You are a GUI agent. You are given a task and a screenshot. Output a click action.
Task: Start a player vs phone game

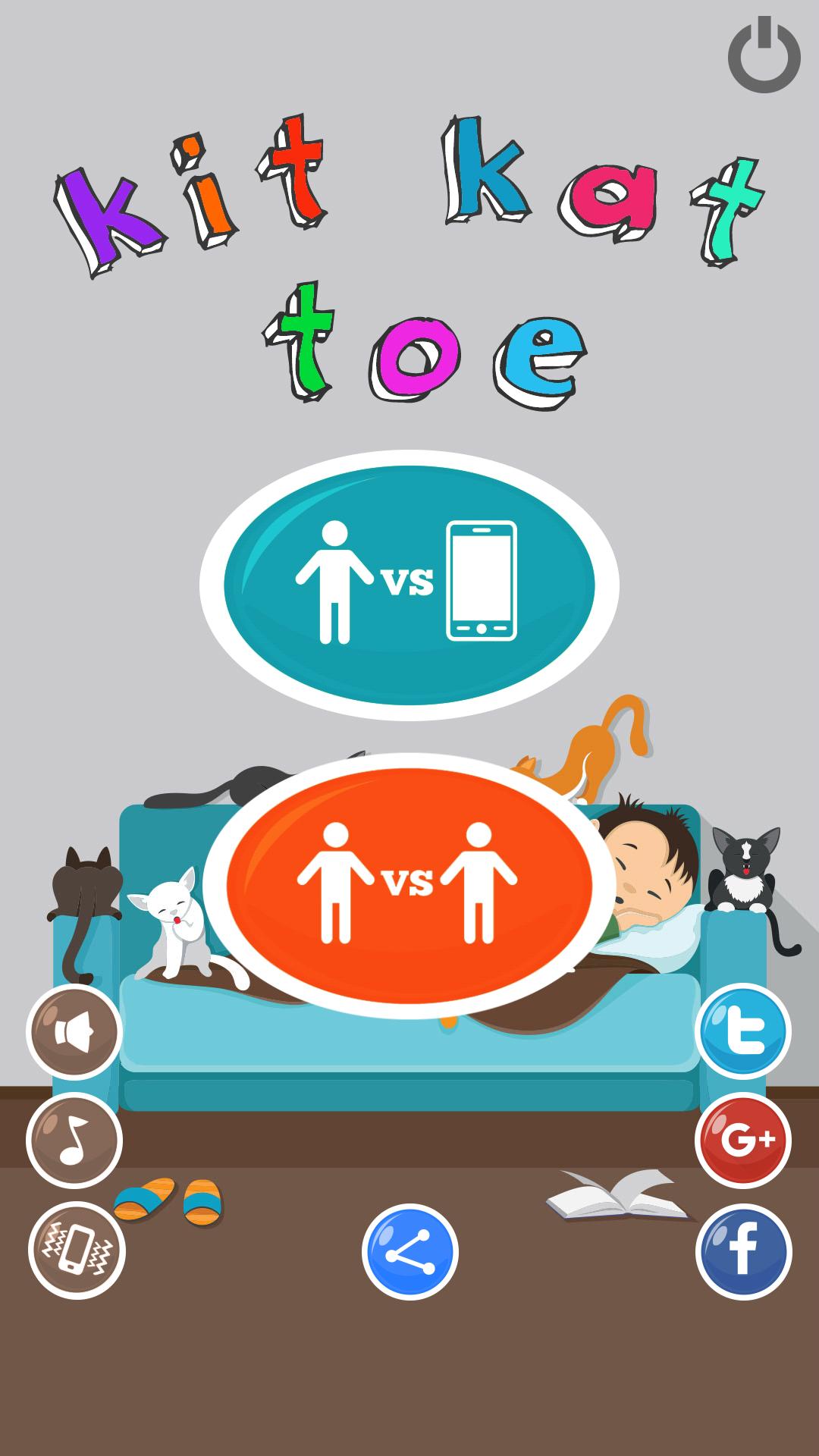tap(409, 584)
